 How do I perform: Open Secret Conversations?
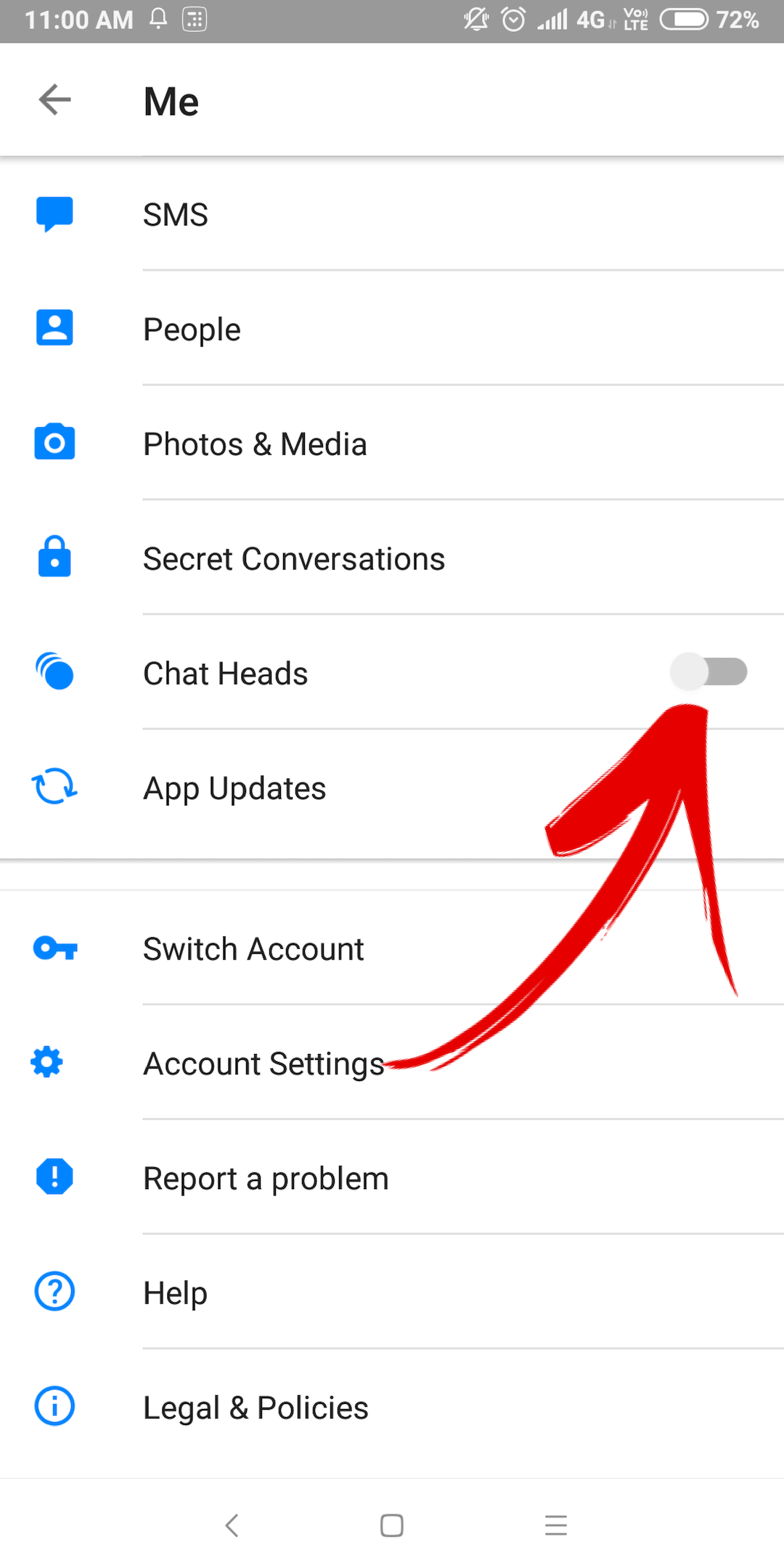392,558
